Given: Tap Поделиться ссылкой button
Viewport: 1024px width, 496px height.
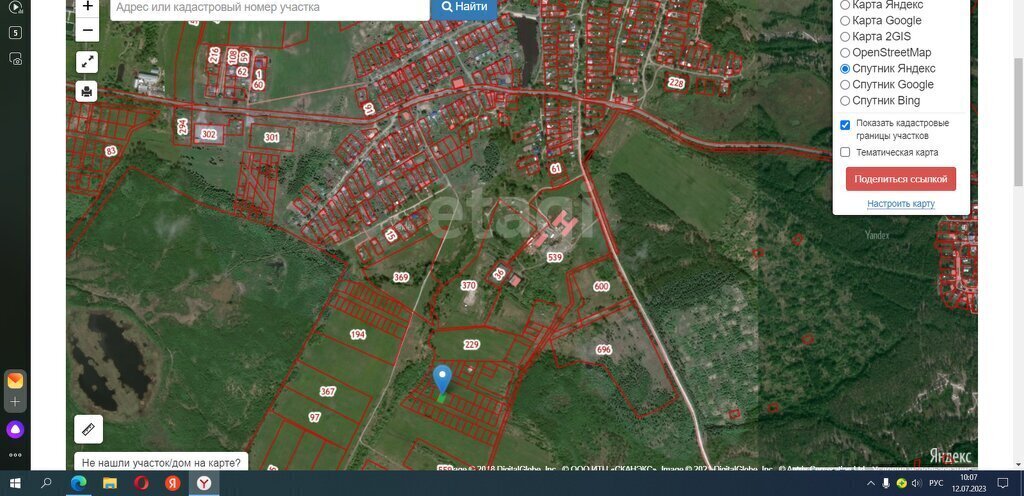Looking at the screenshot, I should tap(901, 179).
